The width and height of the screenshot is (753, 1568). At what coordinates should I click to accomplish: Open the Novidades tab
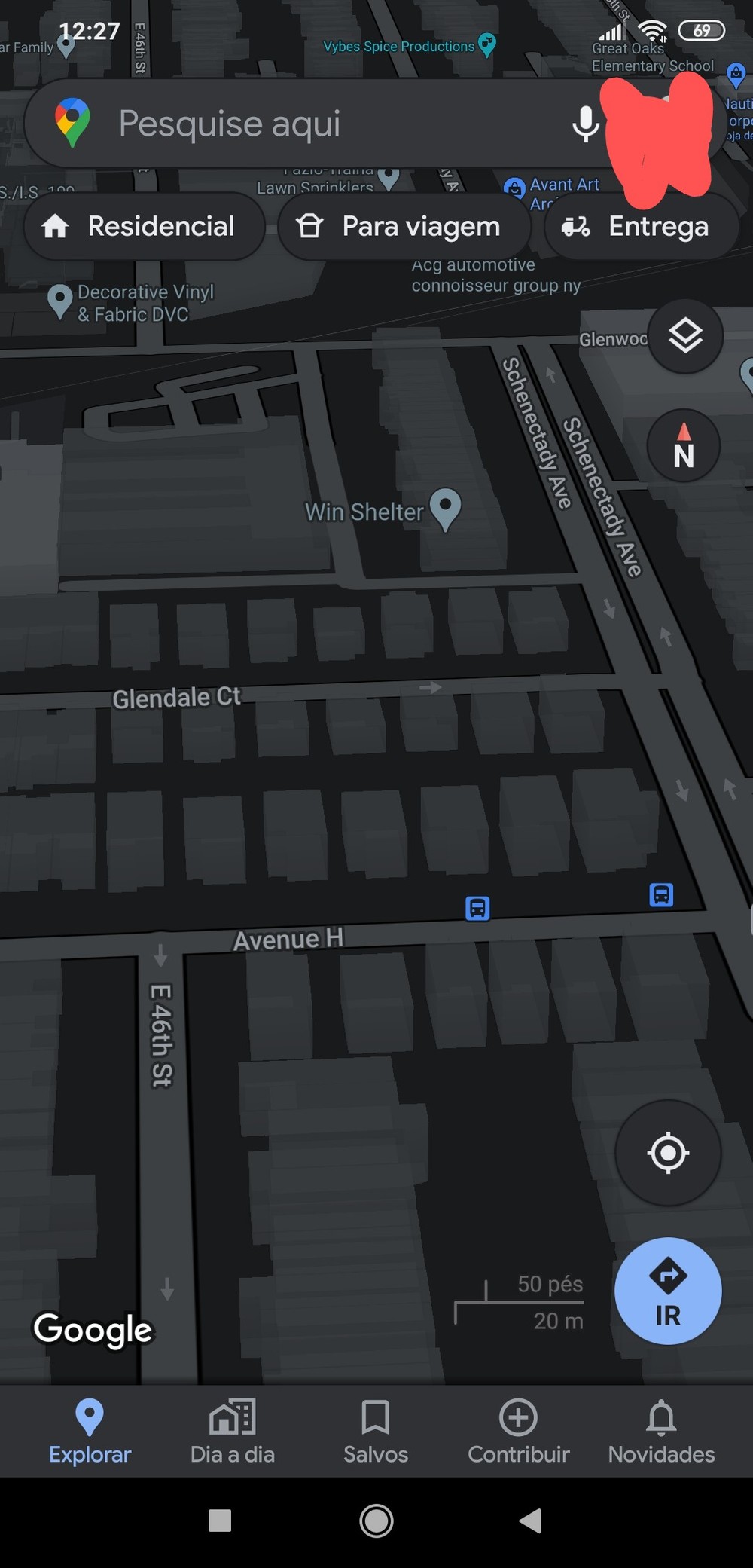(661, 1431)
